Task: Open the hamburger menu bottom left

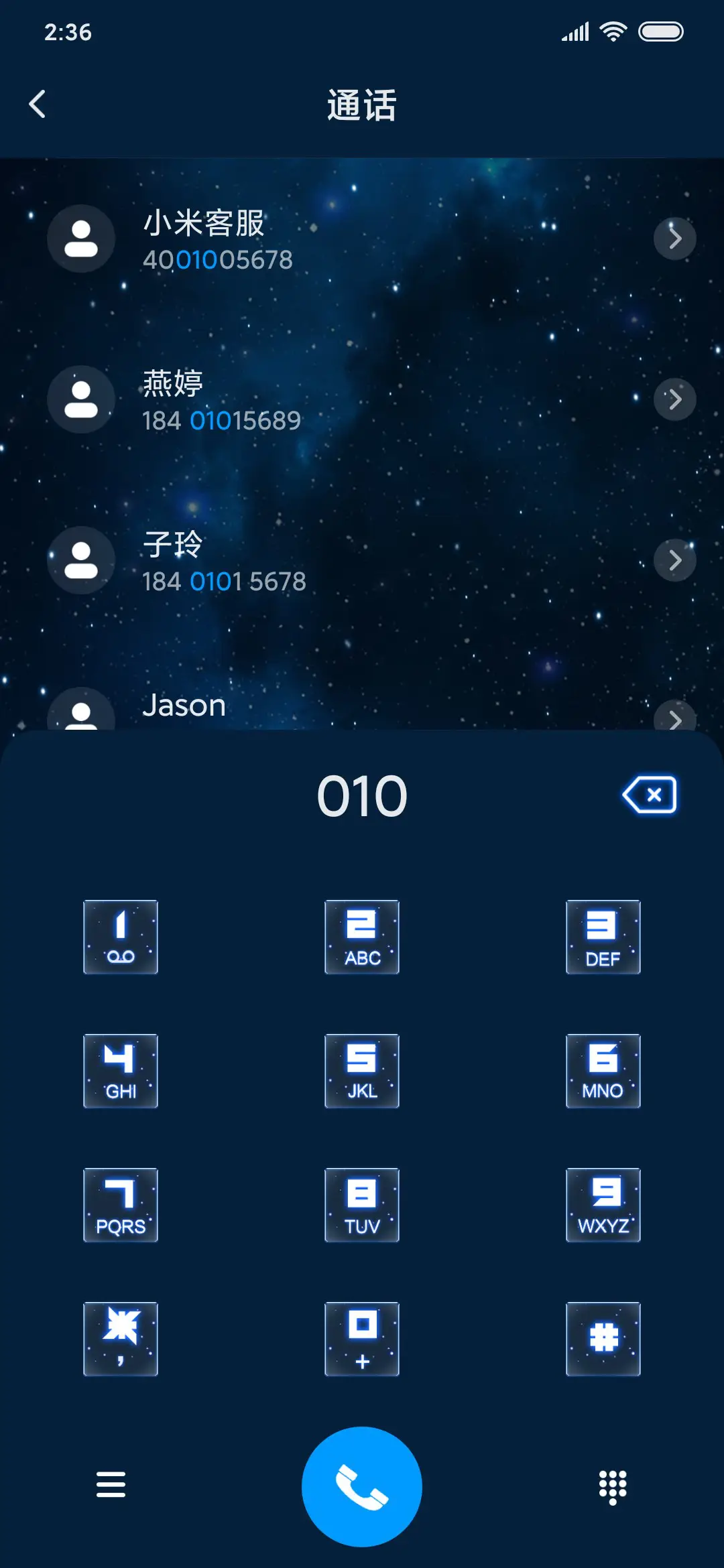Action: pos(111,1486)
